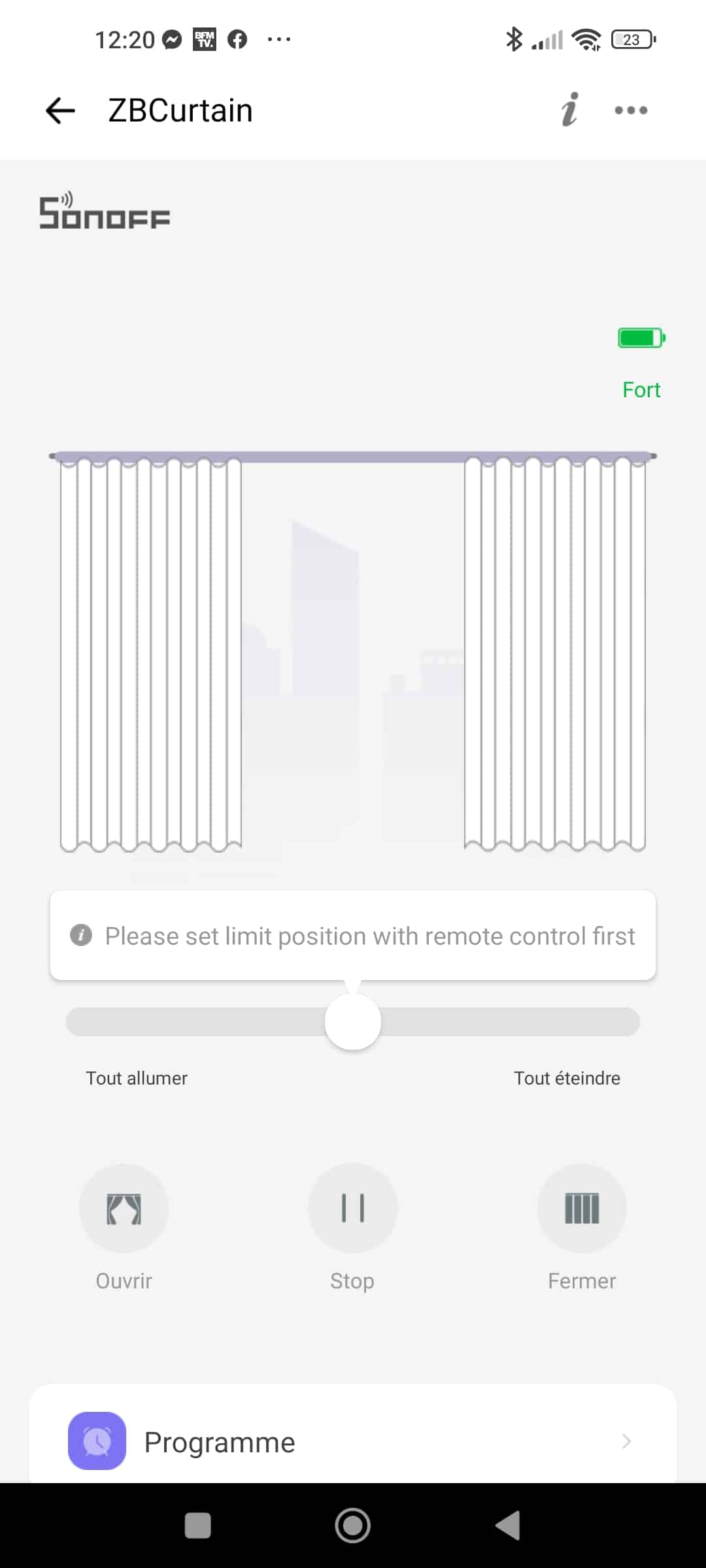This screenshot has width=706, height=1568.
Task: Stop the curtain movement
Action: pyautogui.click(x=353, y=1208)
